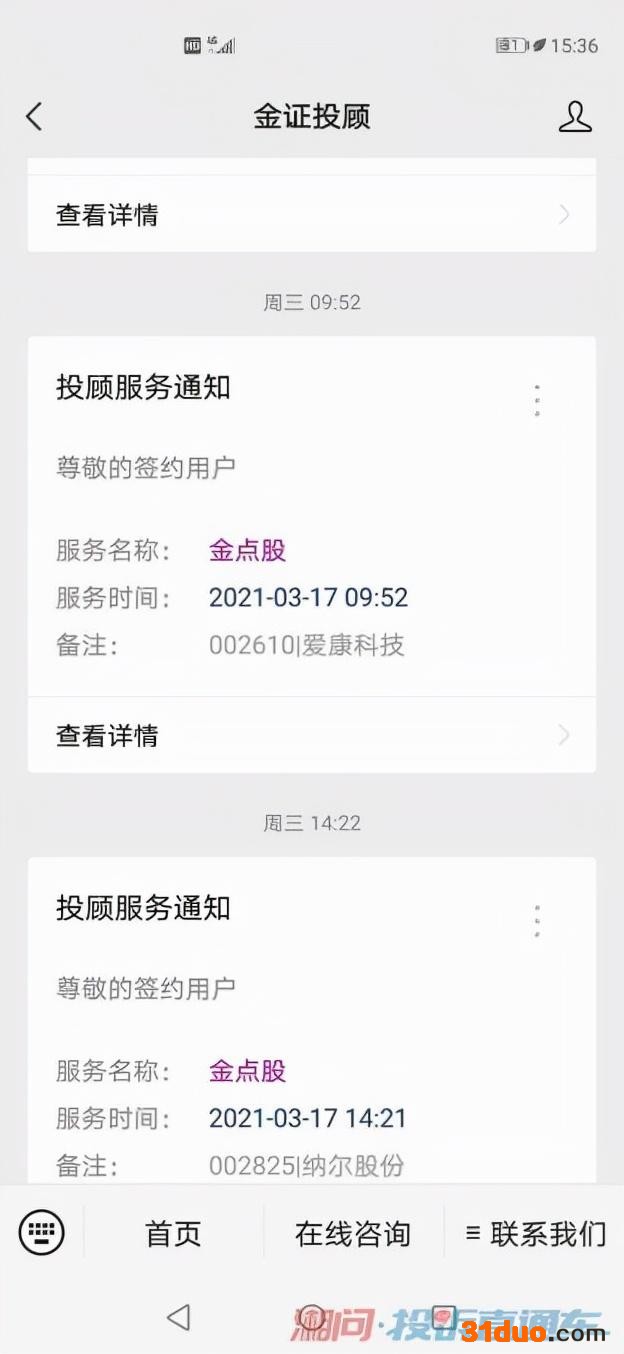Open the 金证投顾 account profile icon

[574, 117]
